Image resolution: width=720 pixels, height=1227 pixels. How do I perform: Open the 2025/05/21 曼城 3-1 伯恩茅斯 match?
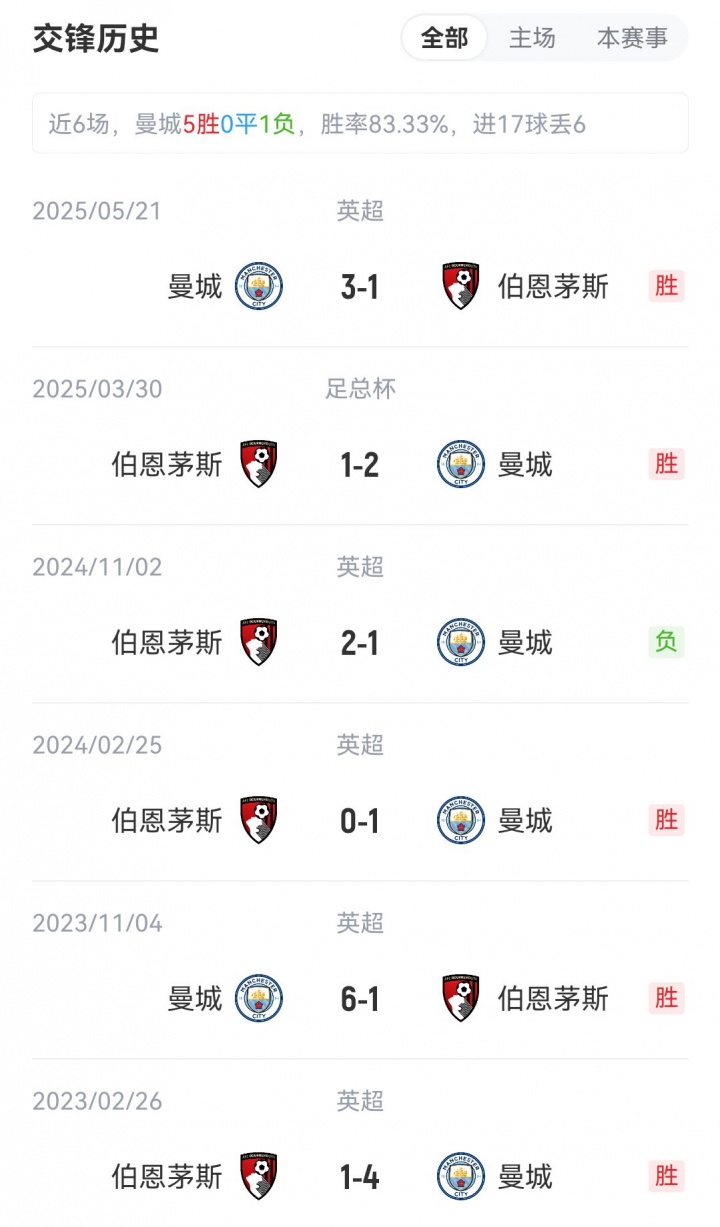click(x=360, y=287)
